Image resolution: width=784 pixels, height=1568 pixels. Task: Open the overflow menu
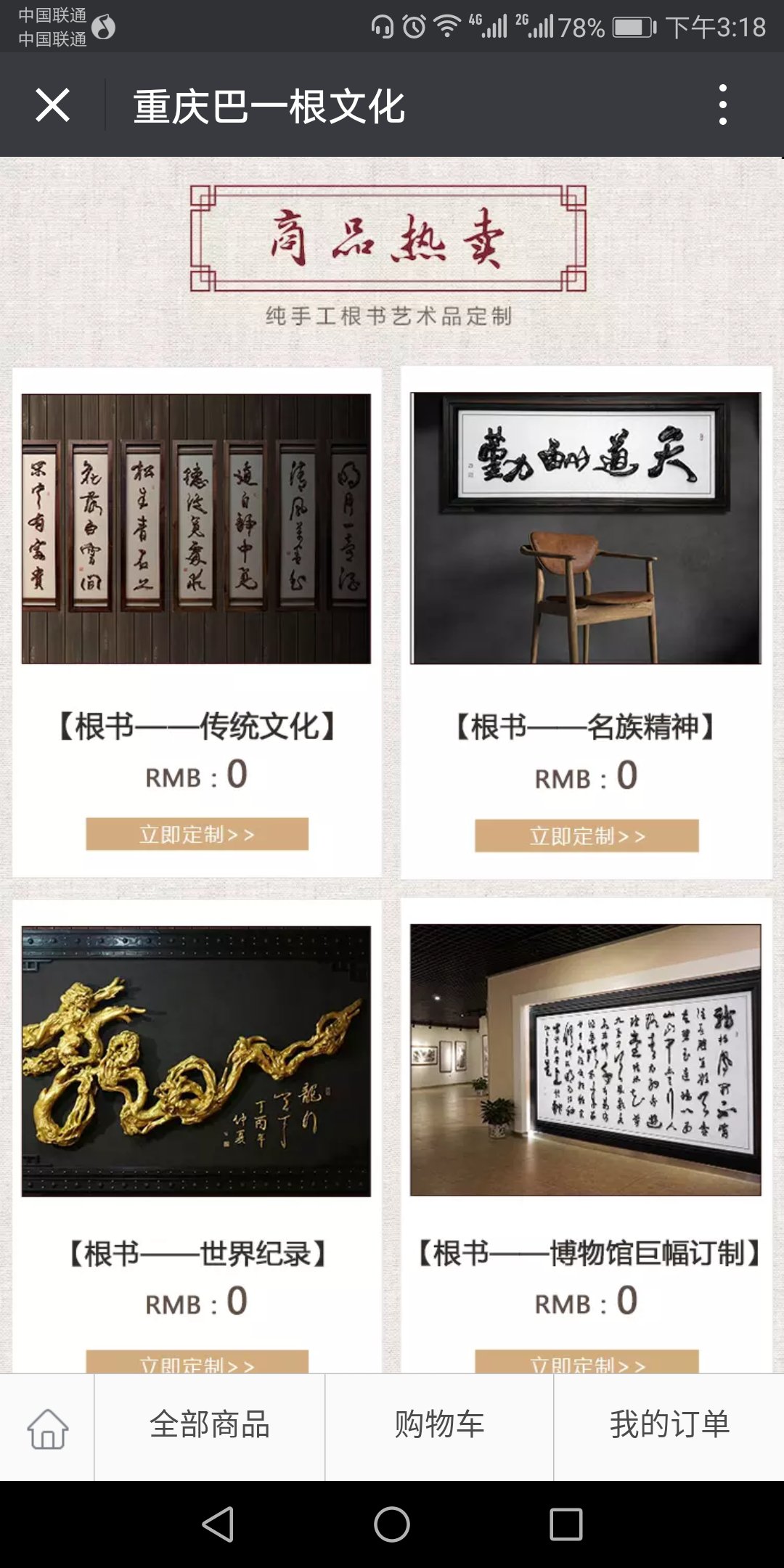pyautogui.click(x=722, y=105)
